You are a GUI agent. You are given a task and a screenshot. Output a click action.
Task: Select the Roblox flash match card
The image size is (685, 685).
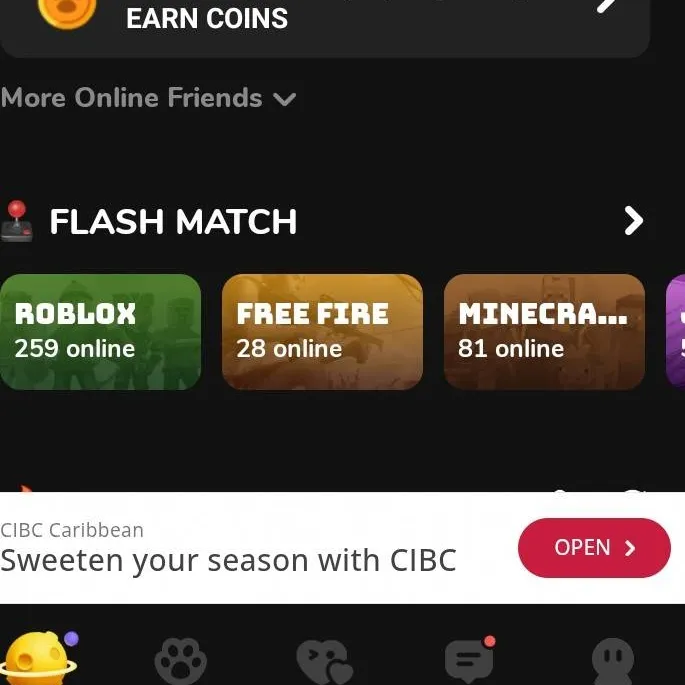click(x=100, y=332)
